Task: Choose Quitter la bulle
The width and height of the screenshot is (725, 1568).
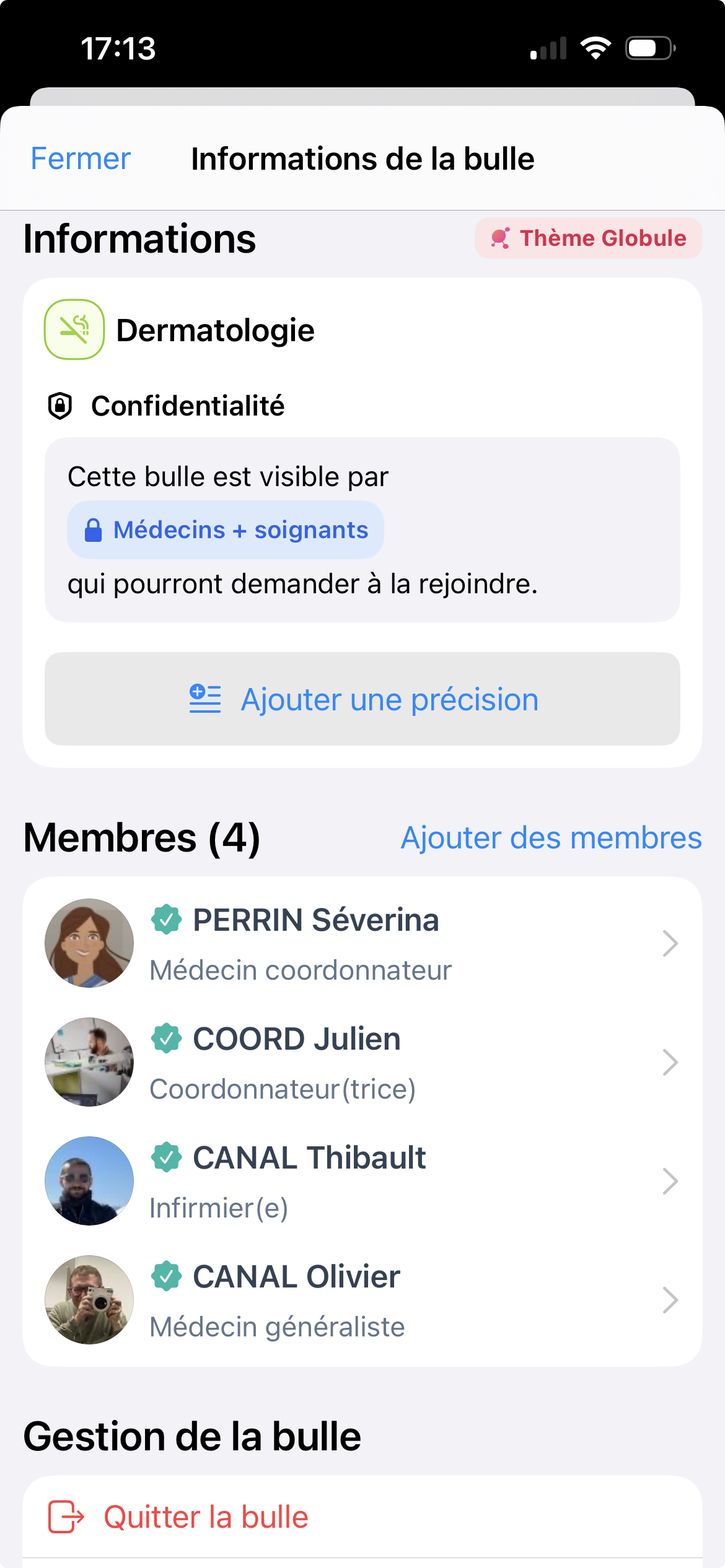Action: tap(206, 1517)
